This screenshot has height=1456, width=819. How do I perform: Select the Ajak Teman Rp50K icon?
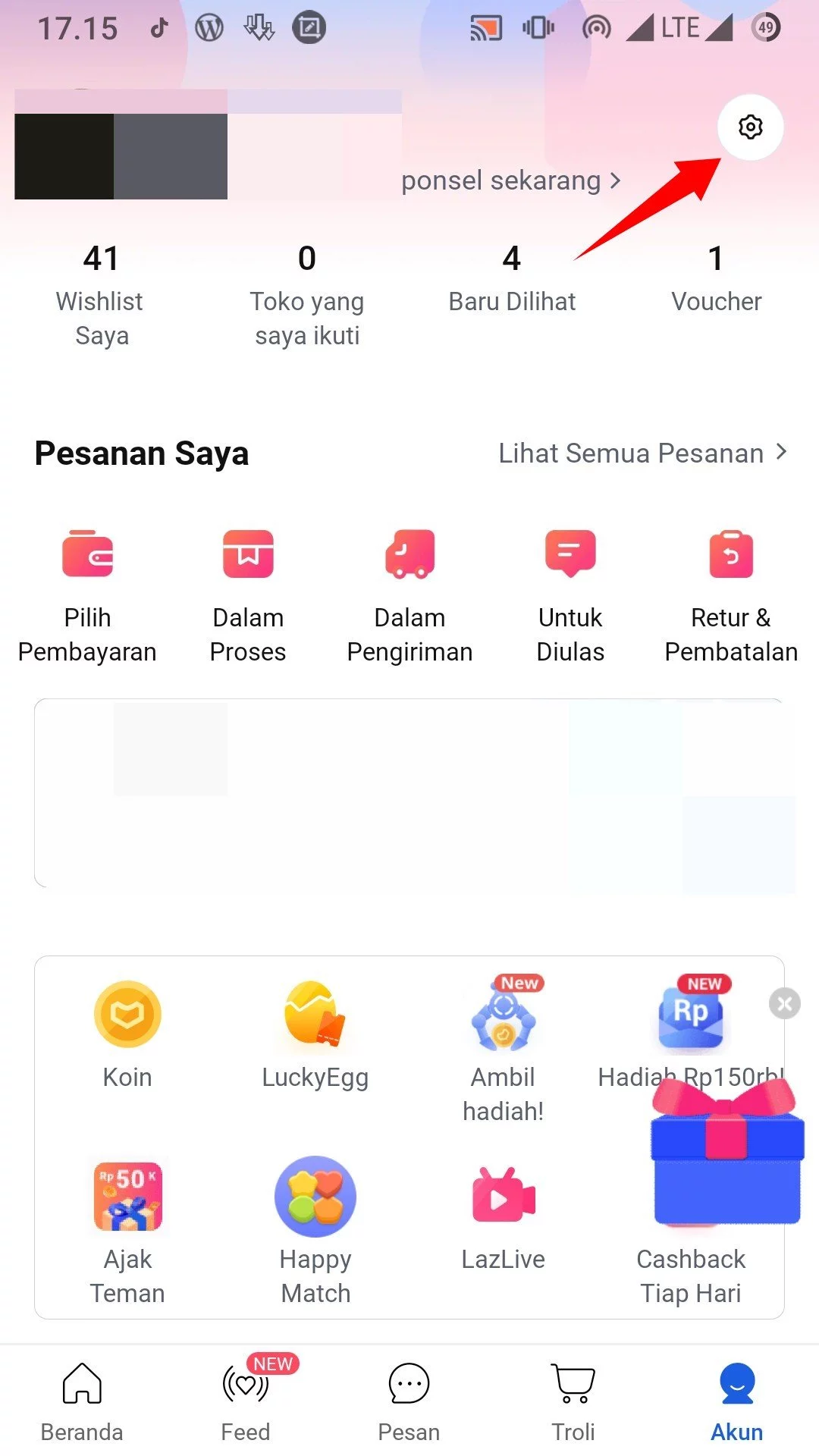tap(127, 1198)
